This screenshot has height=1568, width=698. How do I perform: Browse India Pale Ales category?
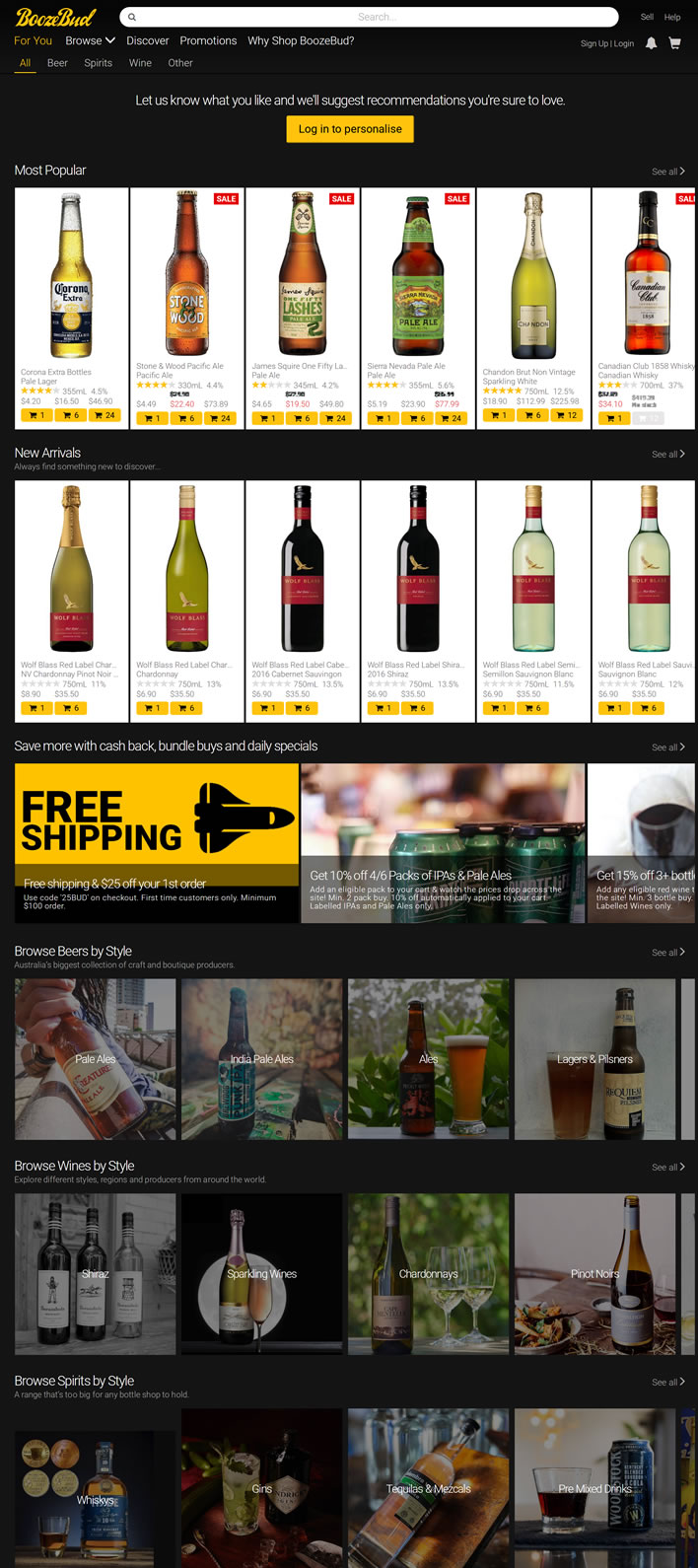click(262, 1059)
